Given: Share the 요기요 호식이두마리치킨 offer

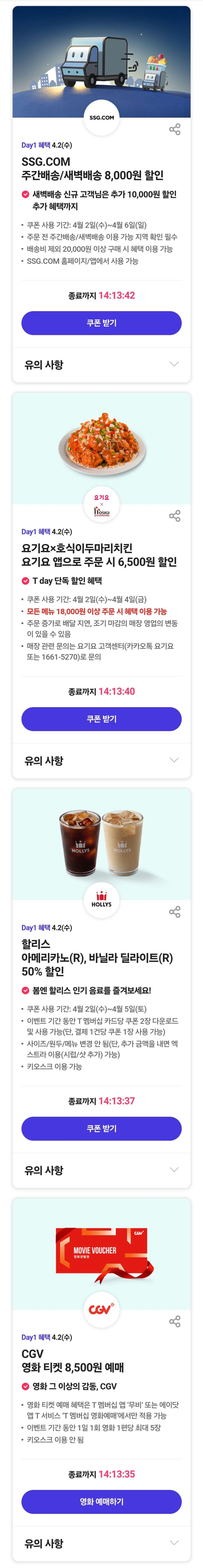Looking at the screenshot, I should pyautogui.click(x=174, y=516).
